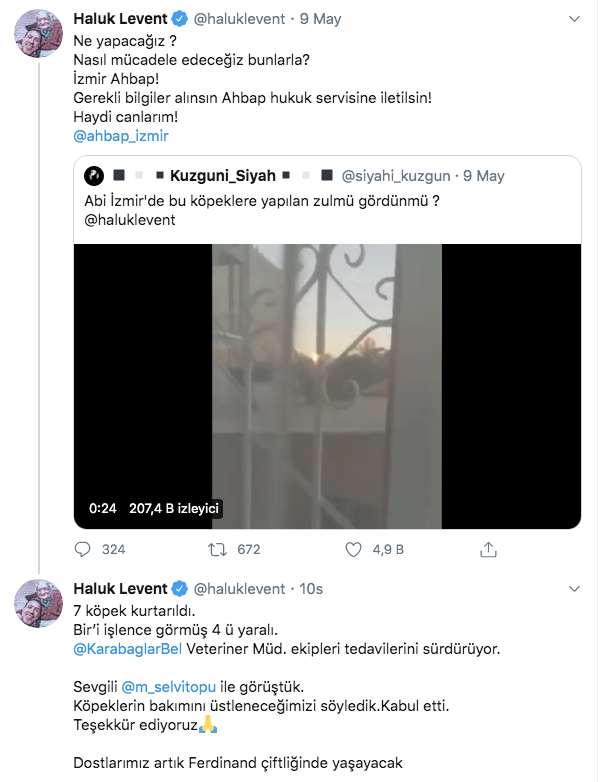
Task: Play the quoted video of the fence
Action: tap(327, 385)
